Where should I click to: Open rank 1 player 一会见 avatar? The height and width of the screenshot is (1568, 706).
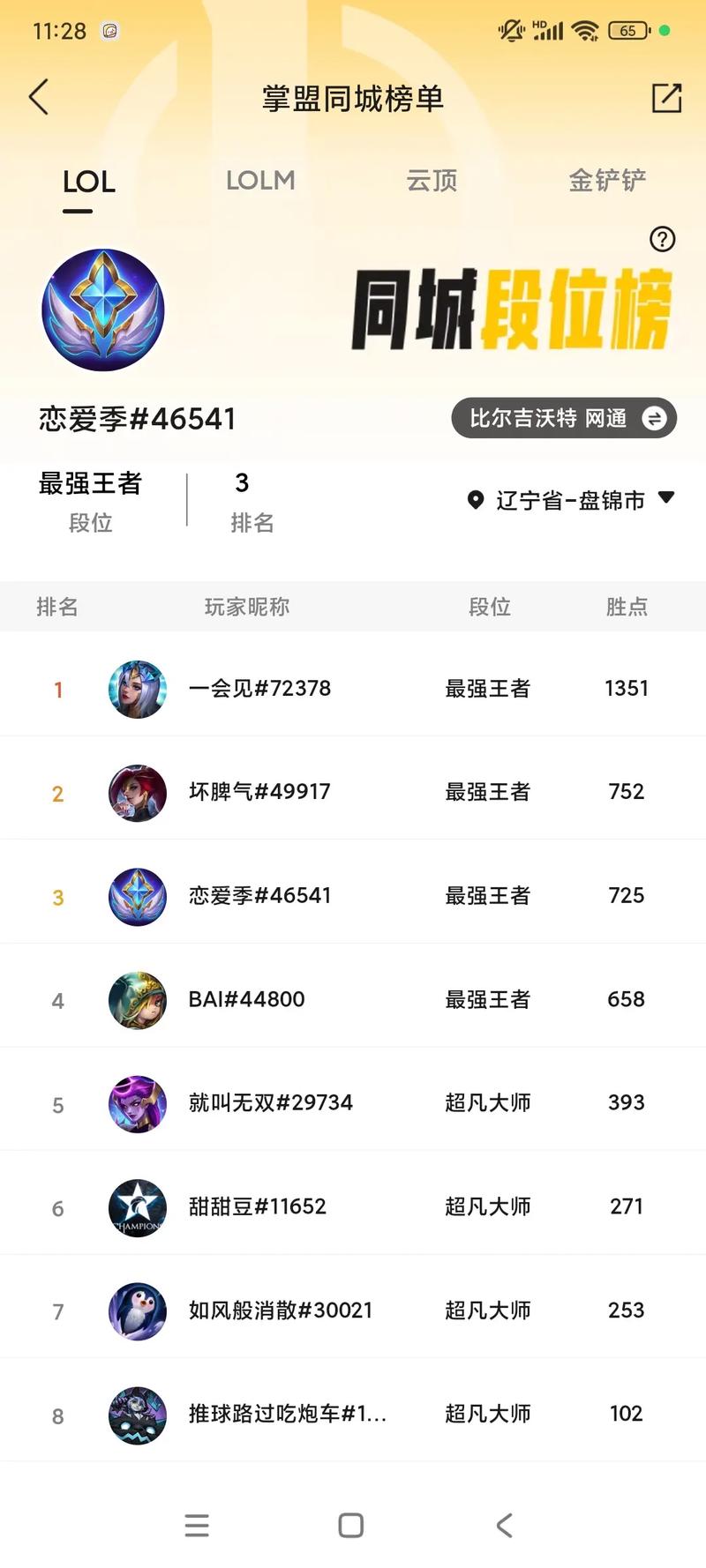click(137, 689)
